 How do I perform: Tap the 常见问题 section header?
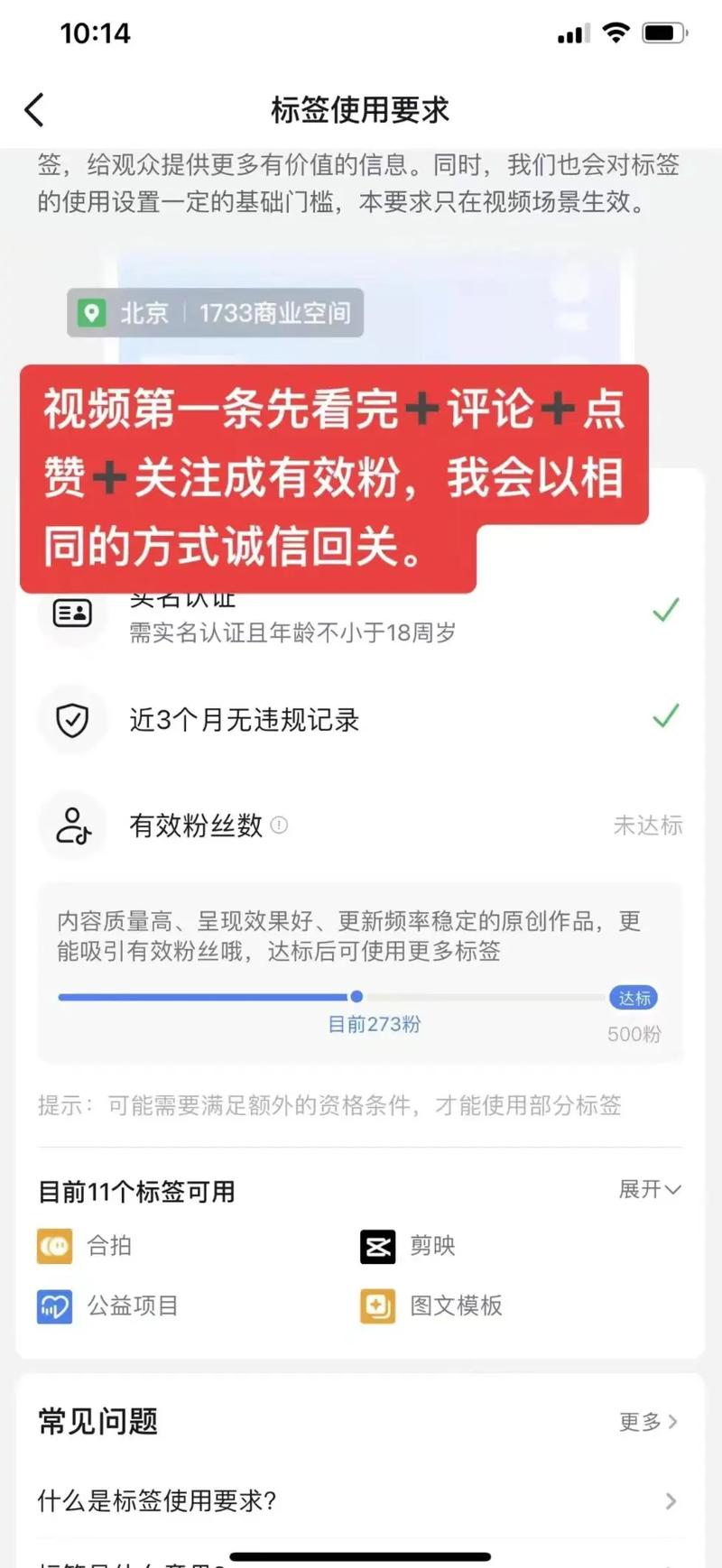97,1421
